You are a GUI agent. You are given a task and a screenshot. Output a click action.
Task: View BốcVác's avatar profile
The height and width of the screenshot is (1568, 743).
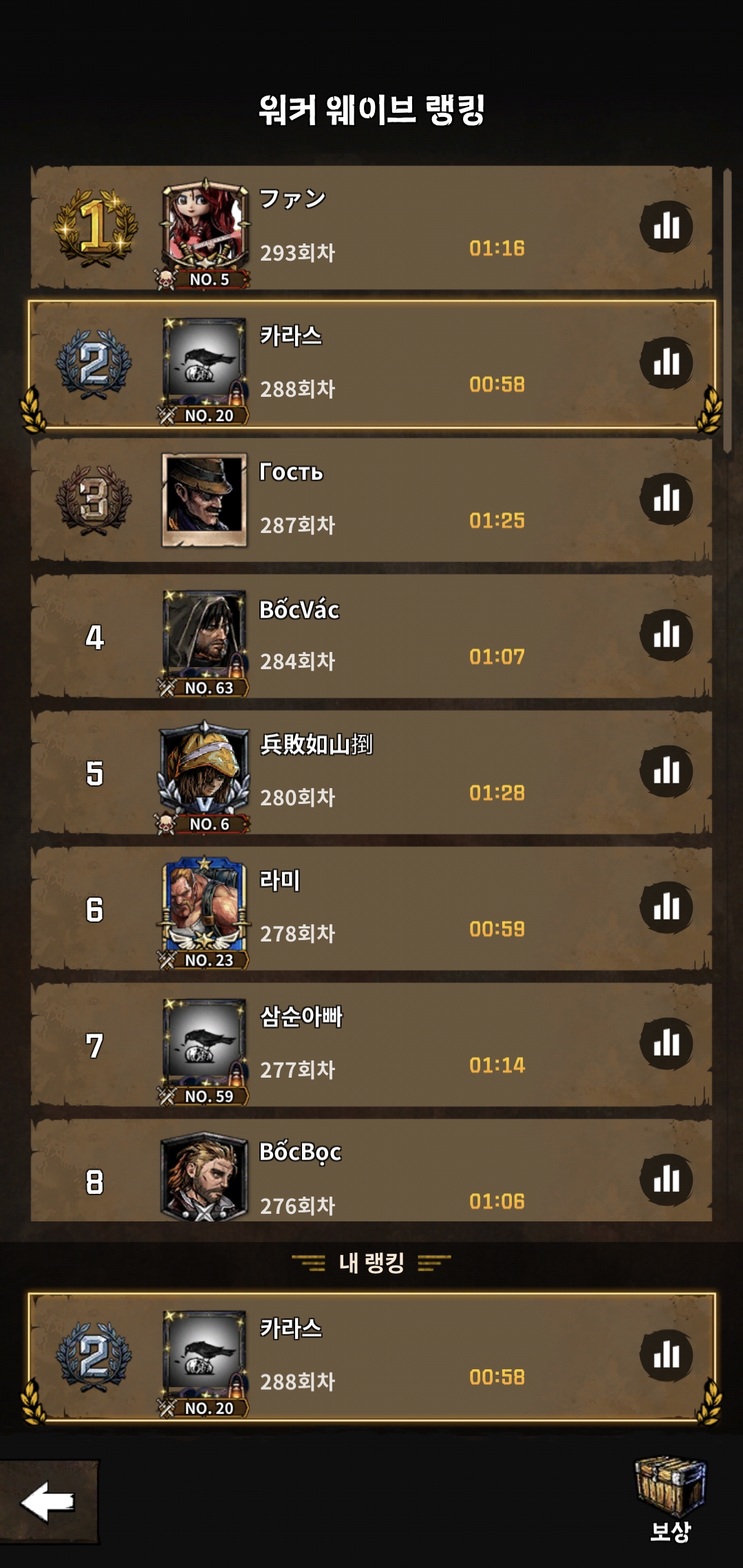tap(204, 633)
